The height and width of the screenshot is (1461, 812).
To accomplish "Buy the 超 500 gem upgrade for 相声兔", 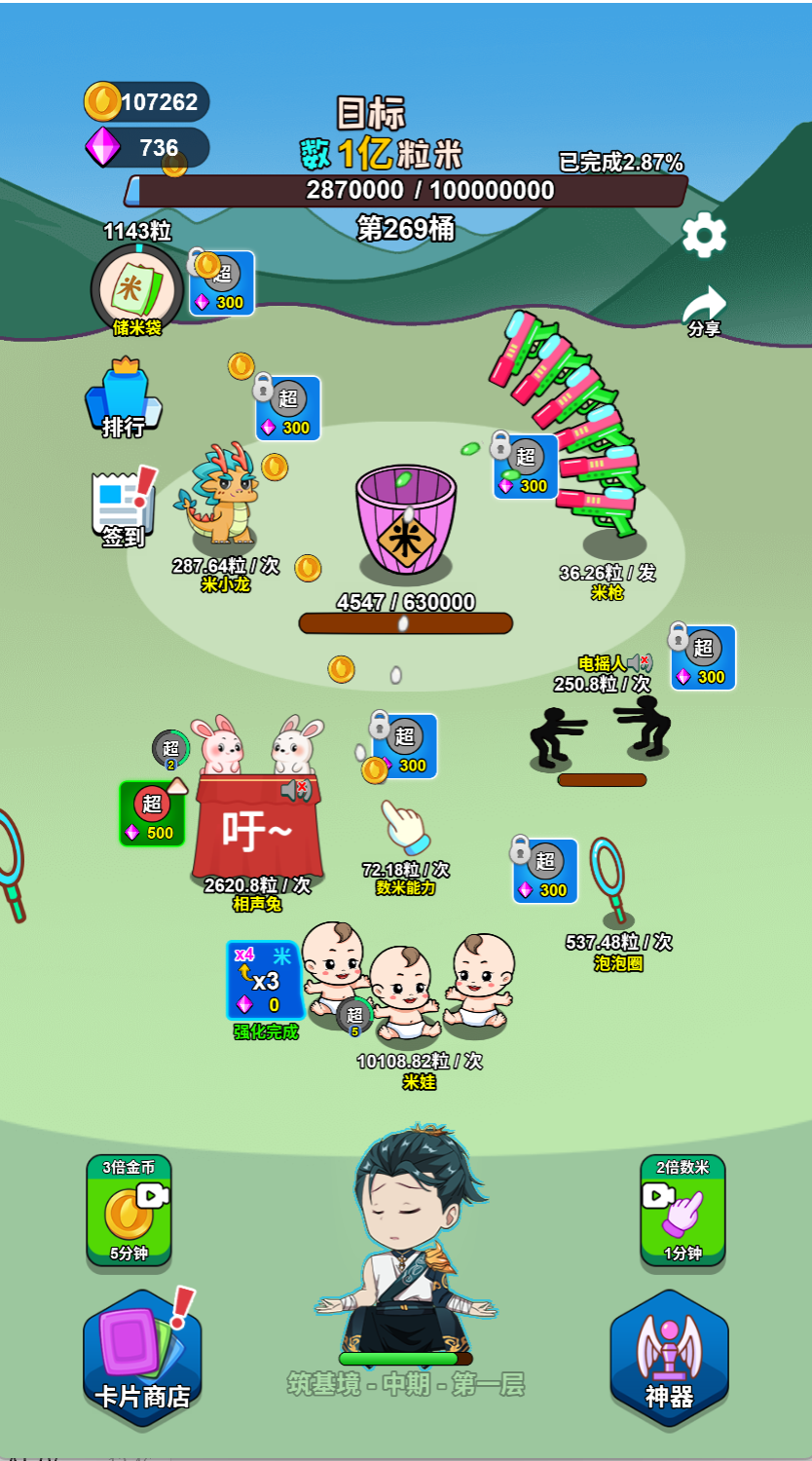I will pos(152,813).
